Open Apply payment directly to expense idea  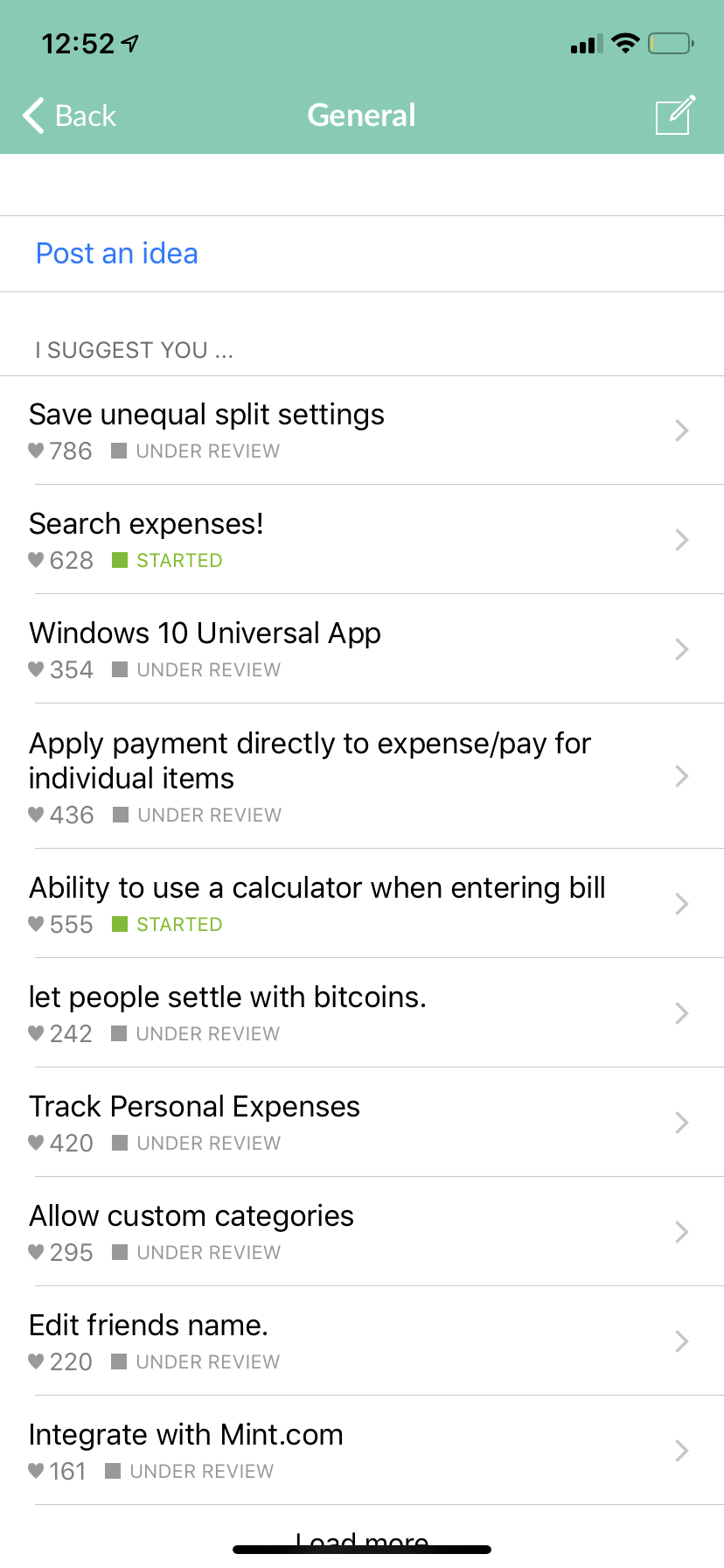coord(362,776)
